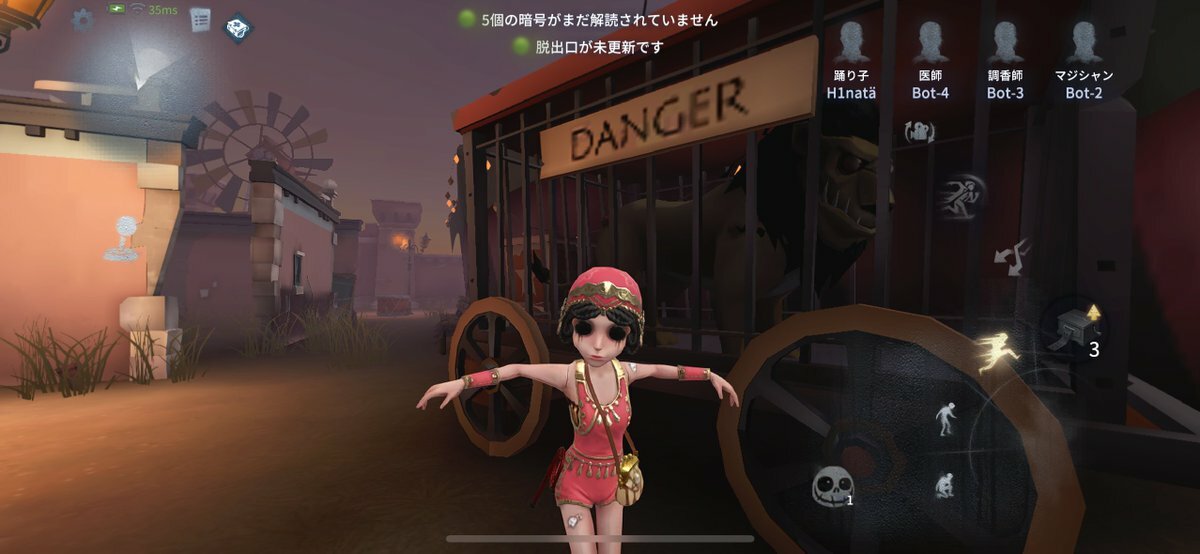
Task: Tap the double-arrow turn-back icon
Action: (1012, 255)
